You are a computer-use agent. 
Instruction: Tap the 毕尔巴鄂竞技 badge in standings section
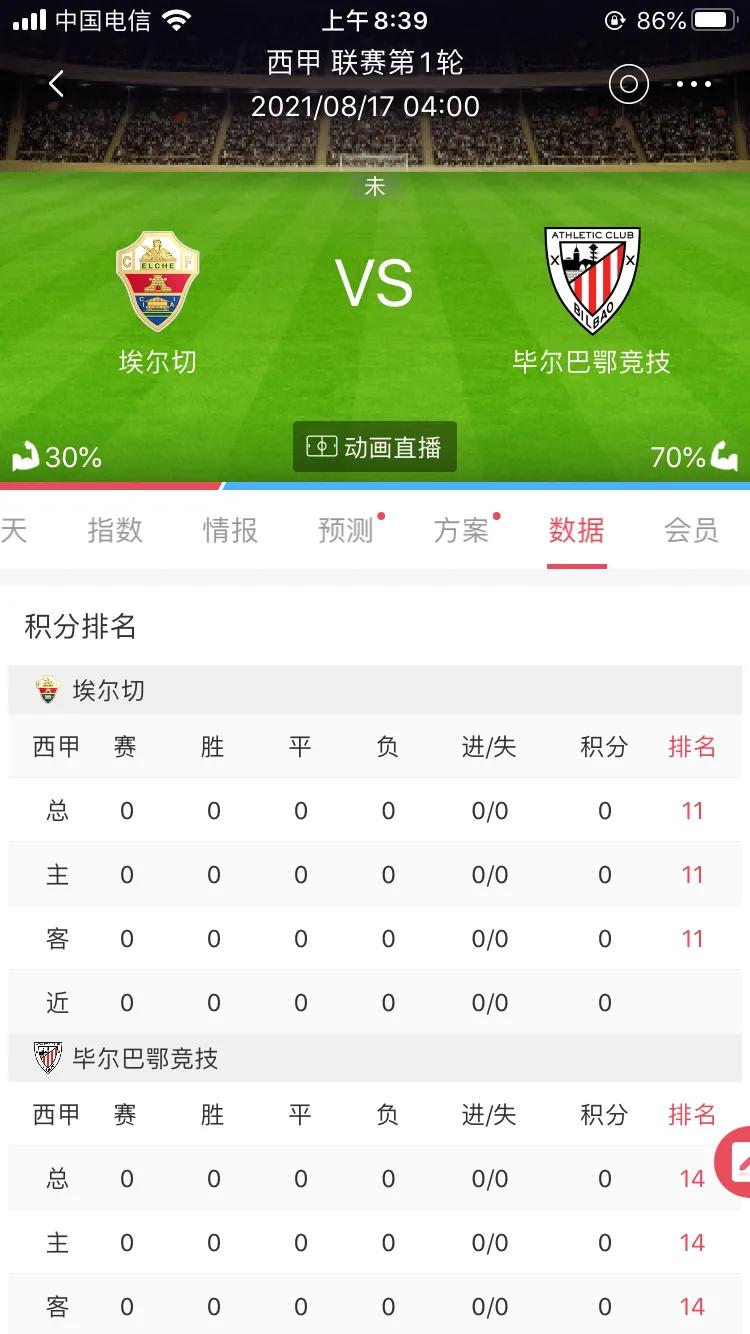[x=46, y=1057]
